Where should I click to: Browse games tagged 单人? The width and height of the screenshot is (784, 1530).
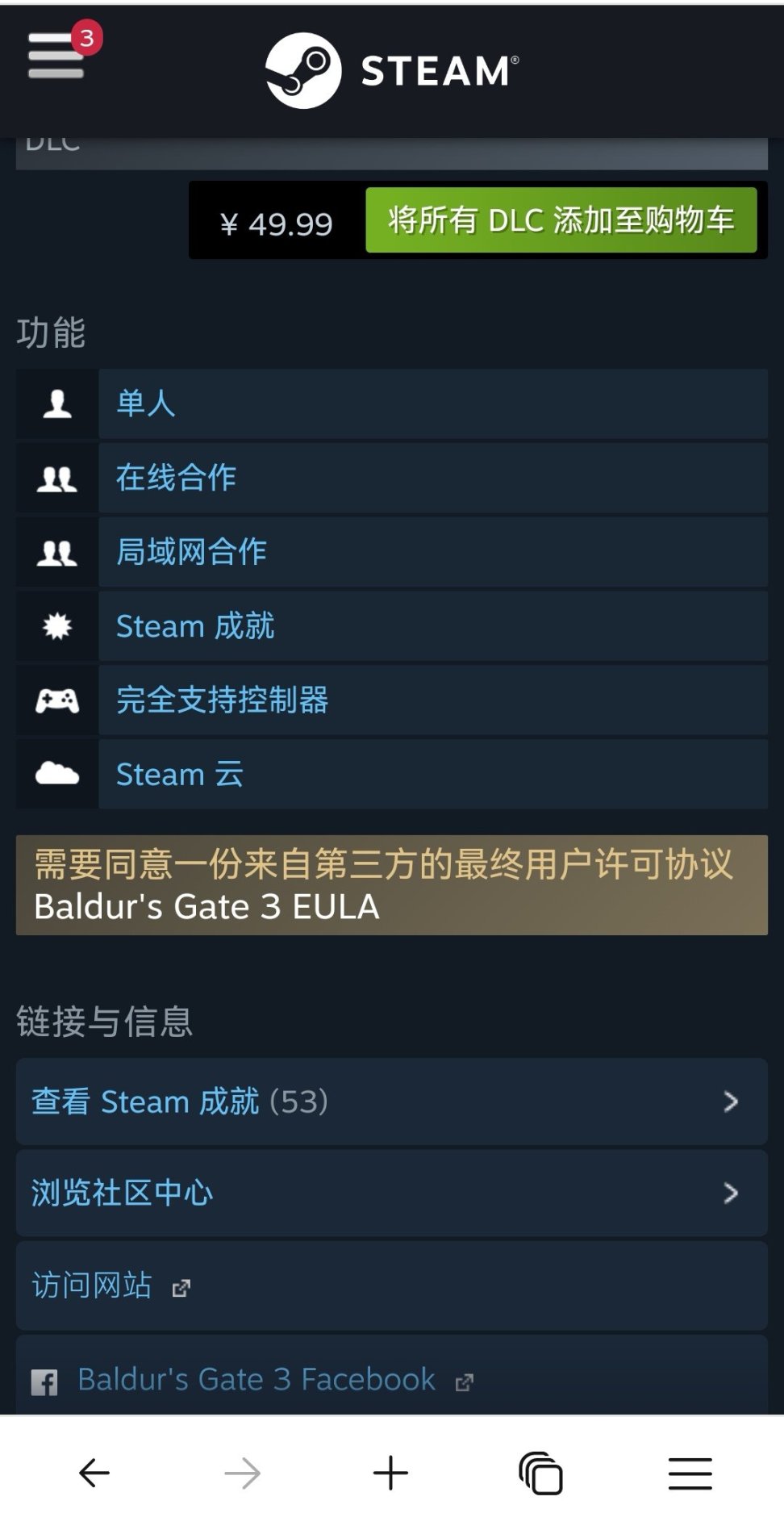pos(146,403)
